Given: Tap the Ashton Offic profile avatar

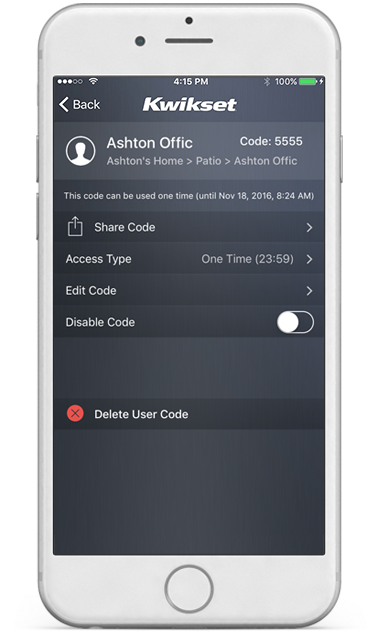Looking at the screenshot, I should 81,151.
